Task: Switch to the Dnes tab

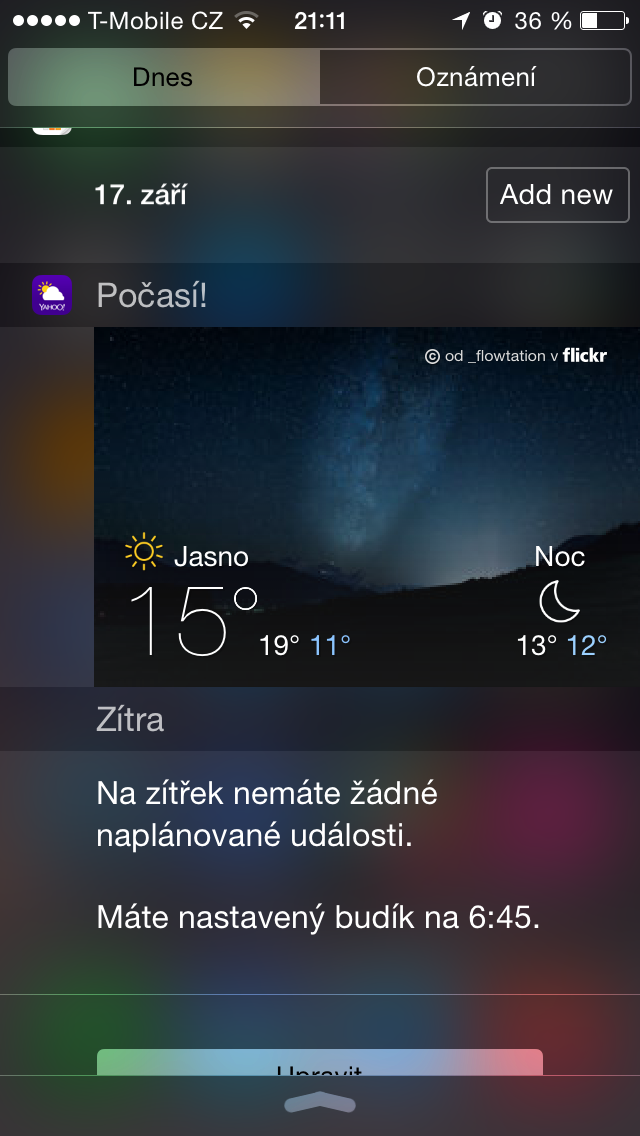Action: [x=163, y=77]
